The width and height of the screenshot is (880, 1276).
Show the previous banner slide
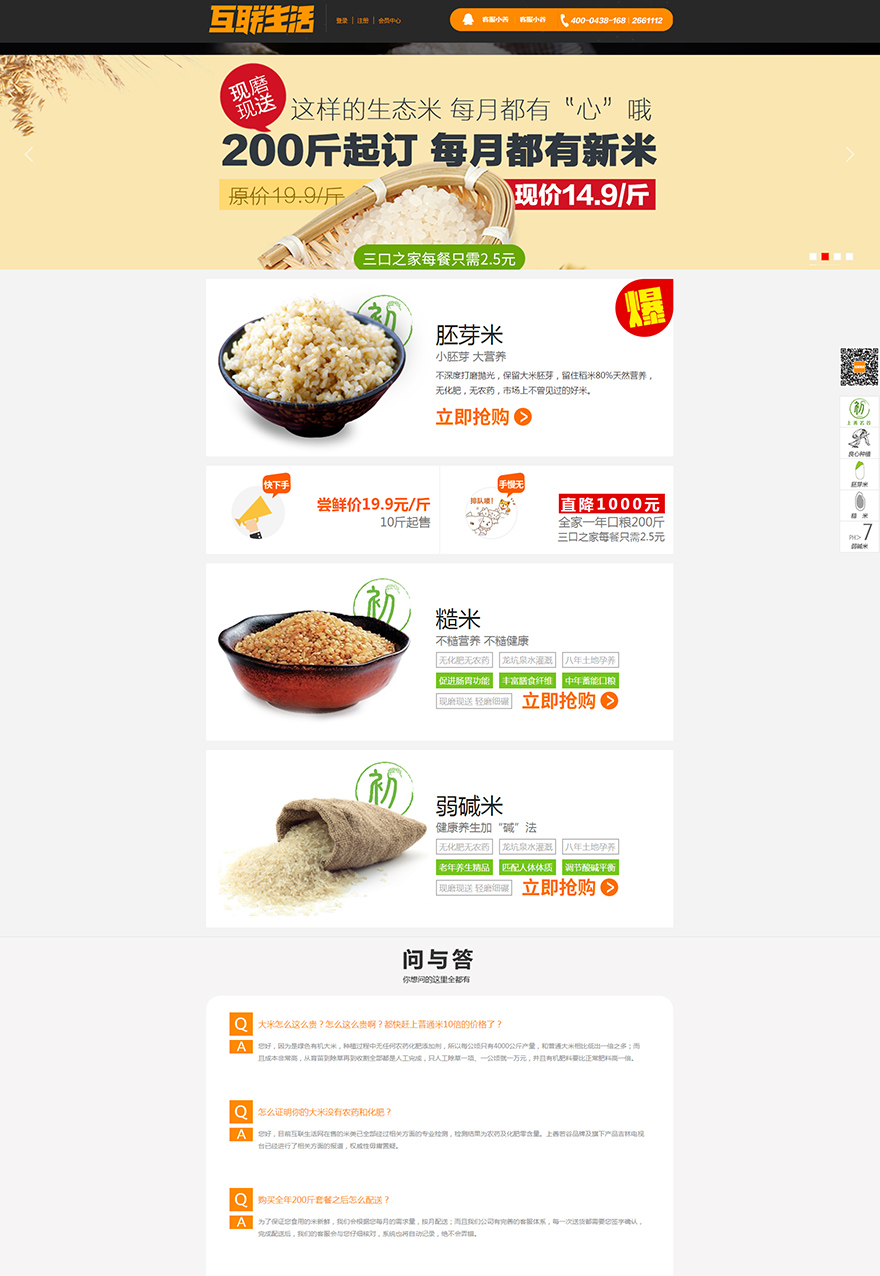[29, 155]
